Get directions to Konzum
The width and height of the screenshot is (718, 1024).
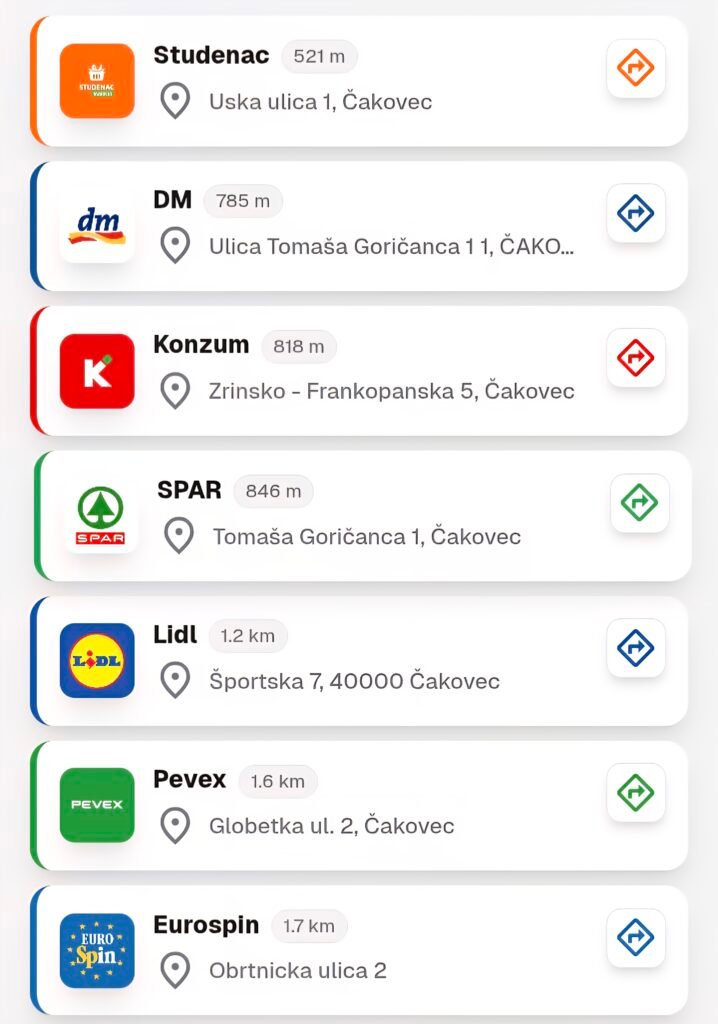[635, 358]
